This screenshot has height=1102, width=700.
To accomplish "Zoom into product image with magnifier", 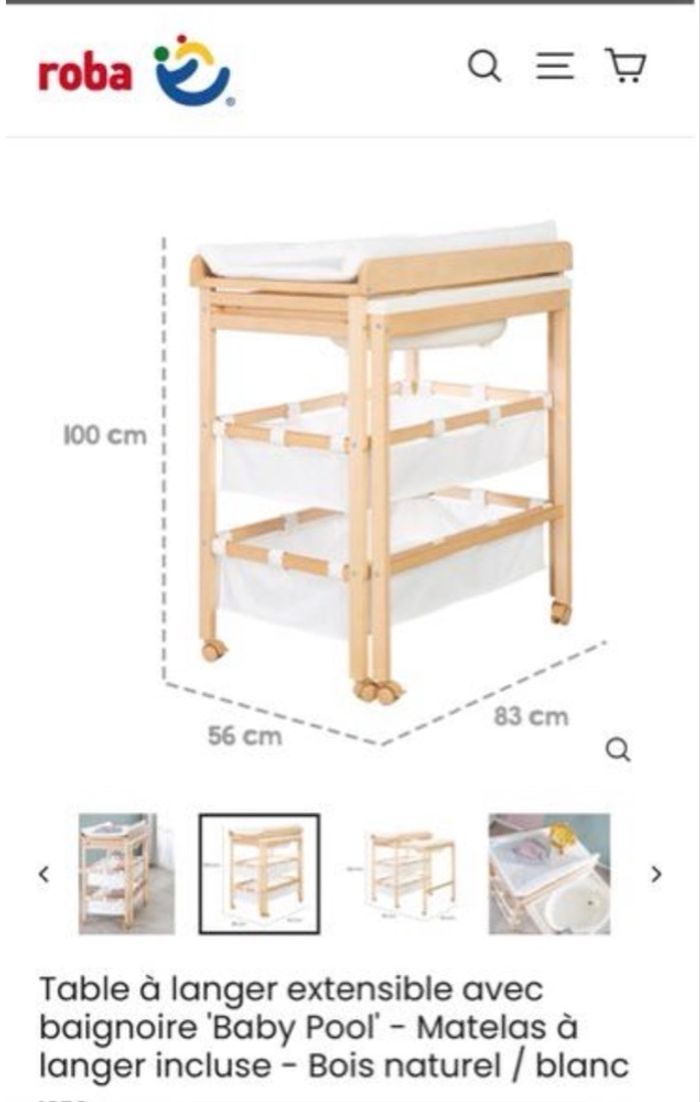I will tap(619, 750).
